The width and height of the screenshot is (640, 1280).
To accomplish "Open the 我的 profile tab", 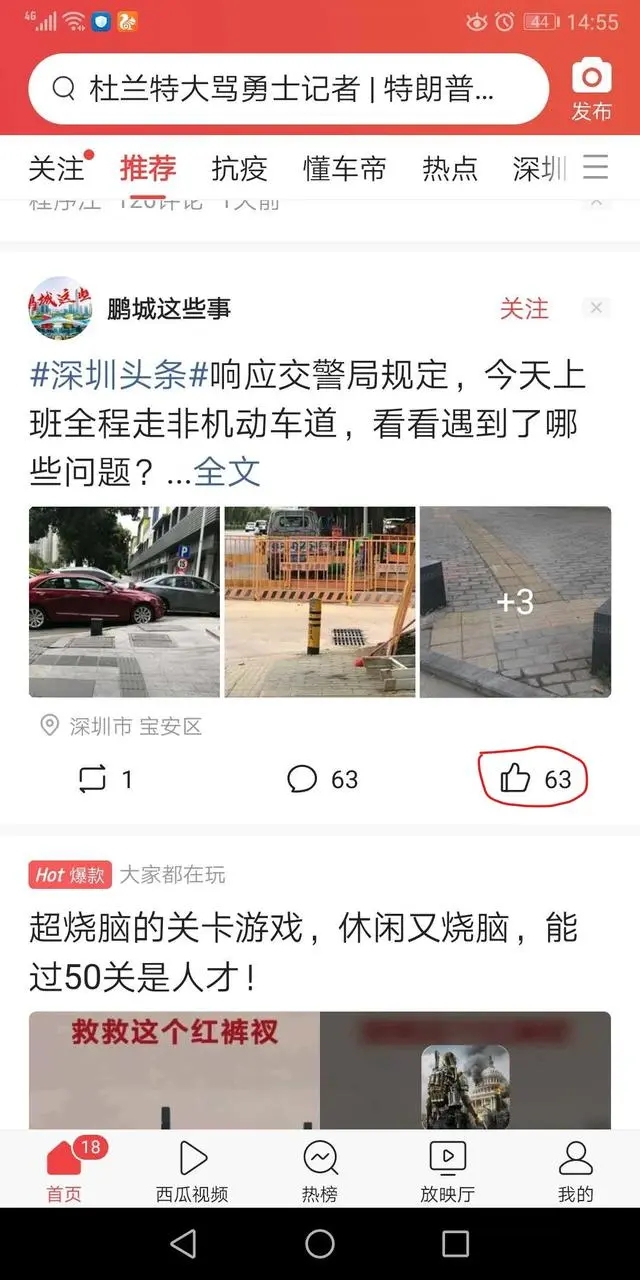I will pyautogui.click(x=576, y=1170).
